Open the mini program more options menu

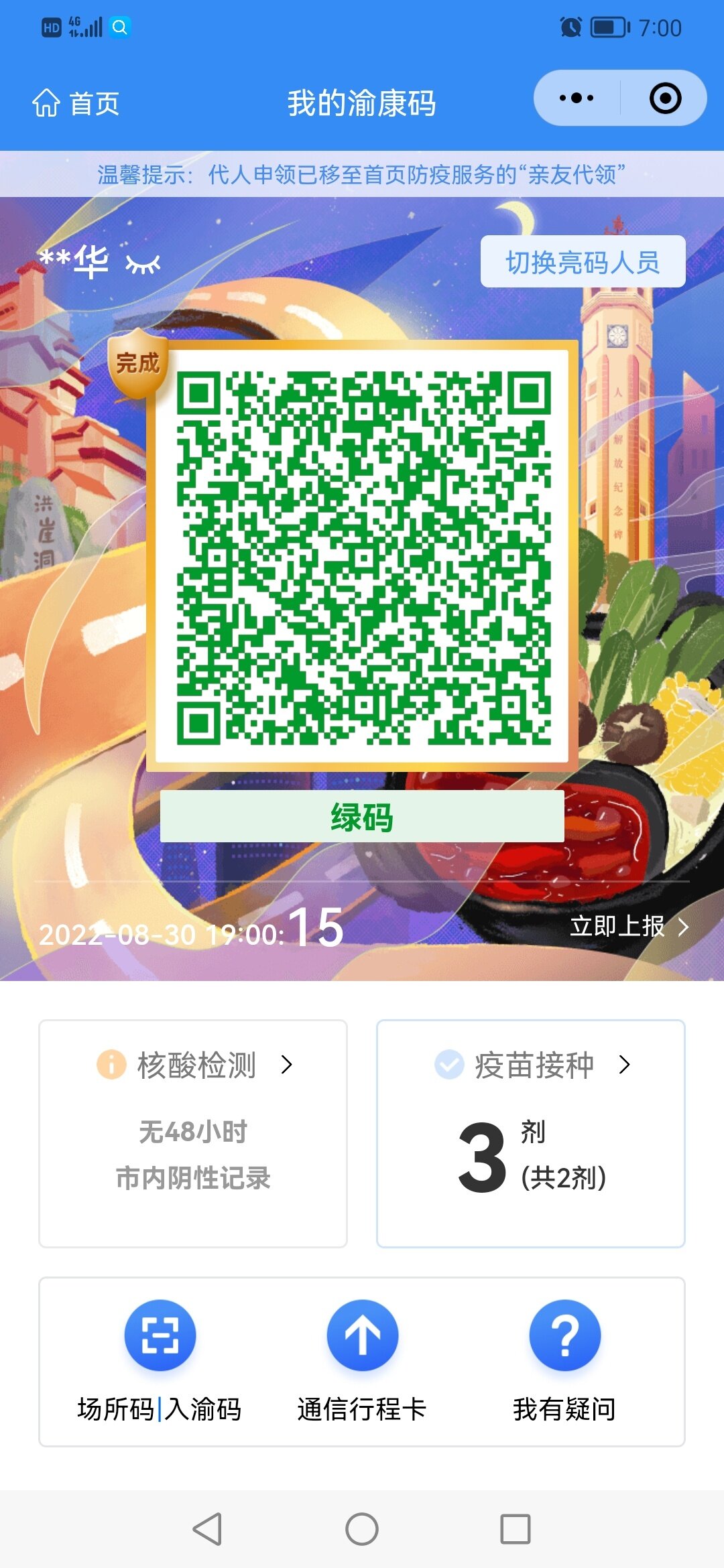point(577,99)
